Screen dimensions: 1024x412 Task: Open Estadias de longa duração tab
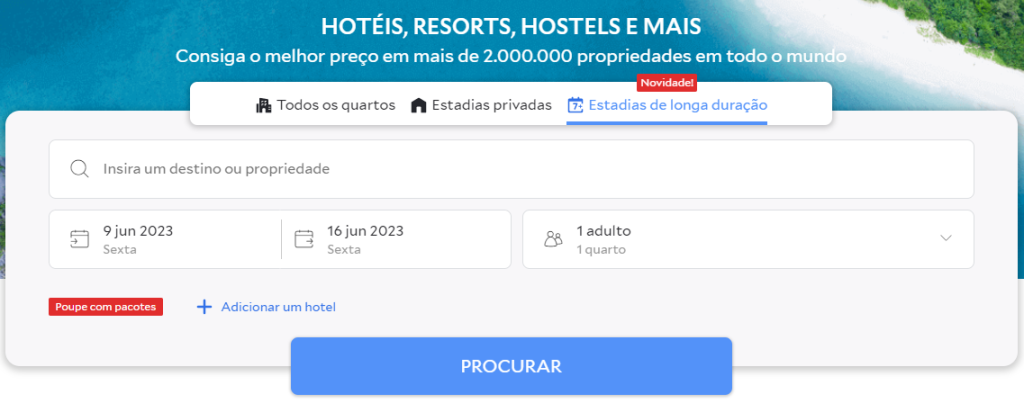click(x=667, y=105)
